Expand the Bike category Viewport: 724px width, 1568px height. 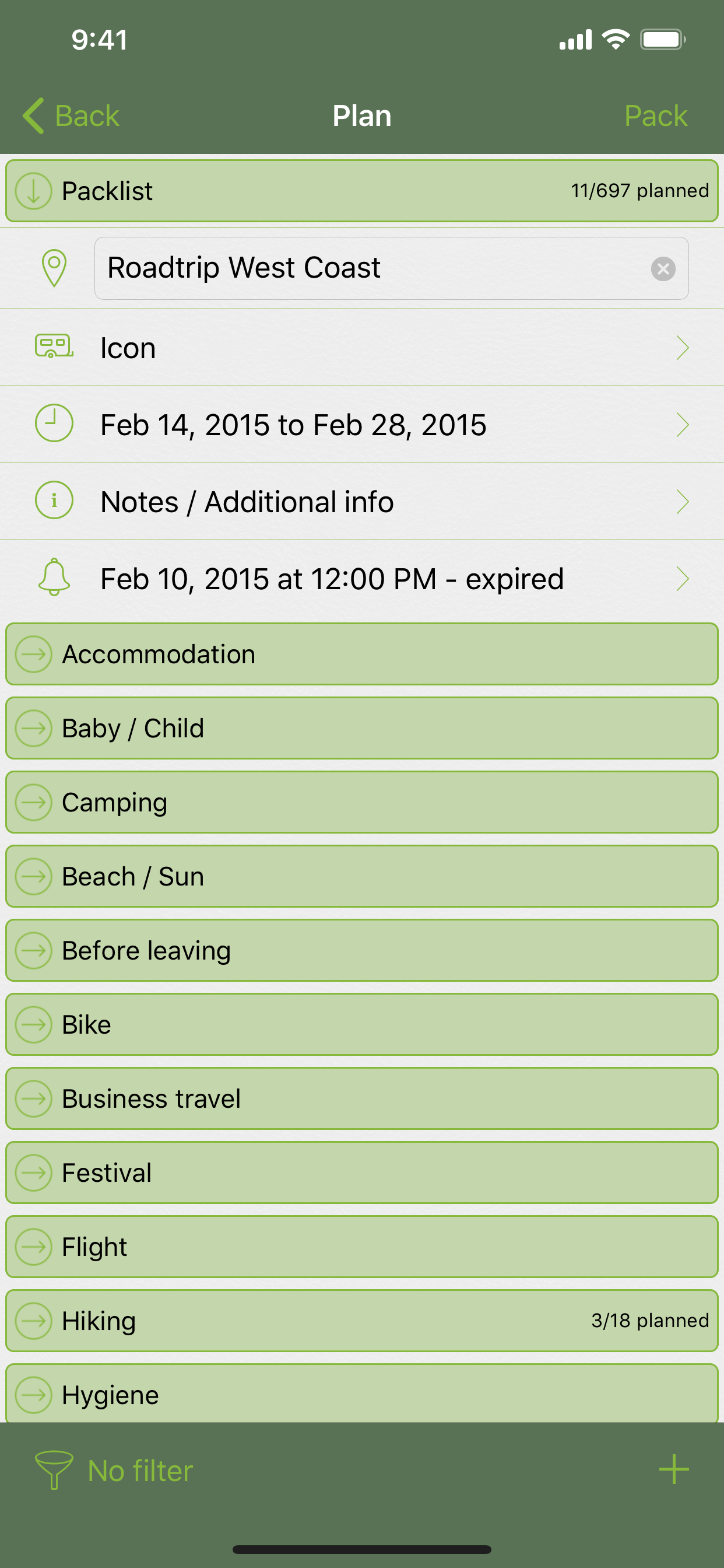[362, 1024]
